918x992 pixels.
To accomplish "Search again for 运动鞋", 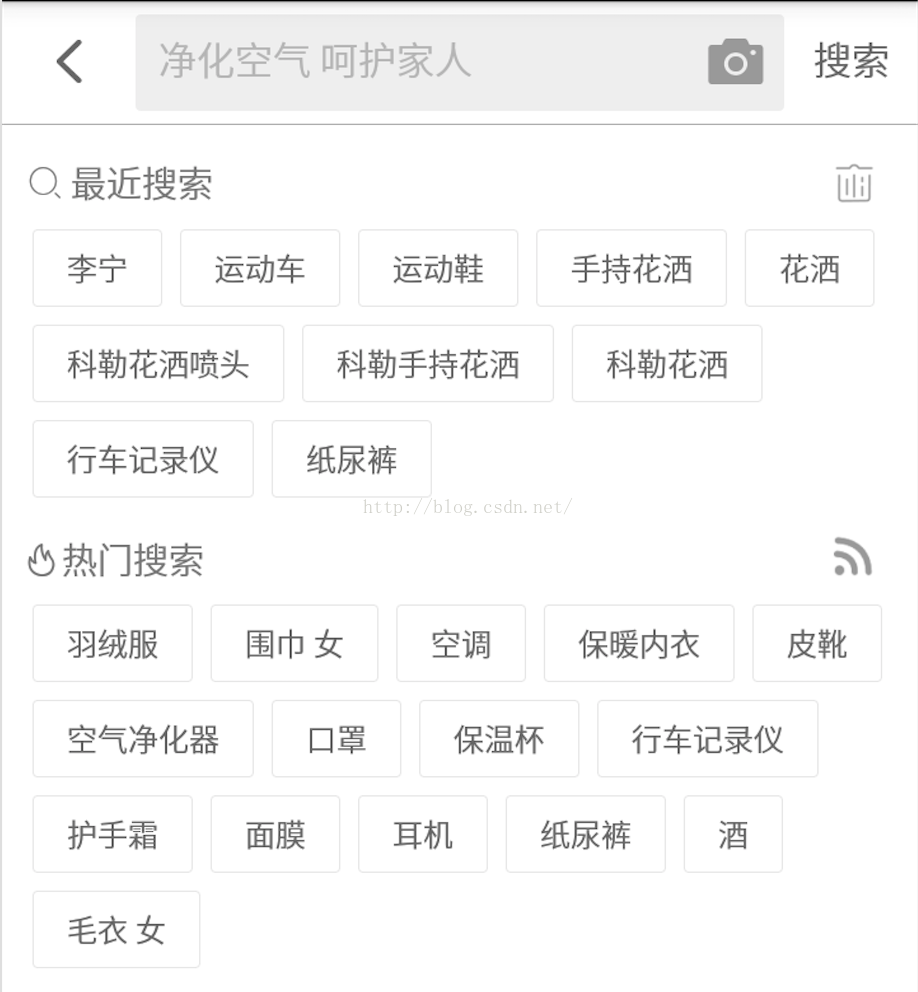I will [438, 269].
